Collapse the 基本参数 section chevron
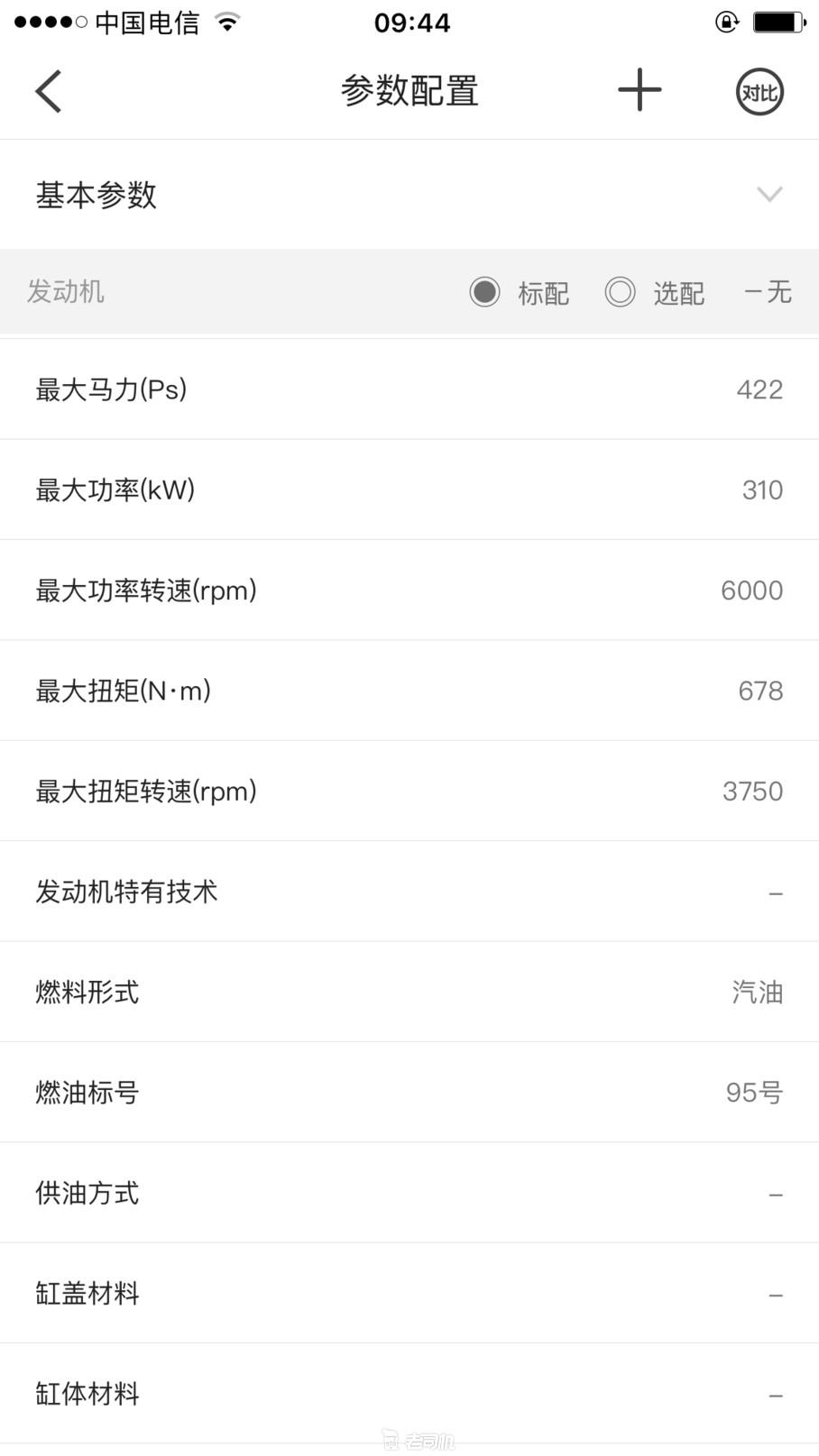Viewport: 819px width, 1456px height. [x=769, y=195]
